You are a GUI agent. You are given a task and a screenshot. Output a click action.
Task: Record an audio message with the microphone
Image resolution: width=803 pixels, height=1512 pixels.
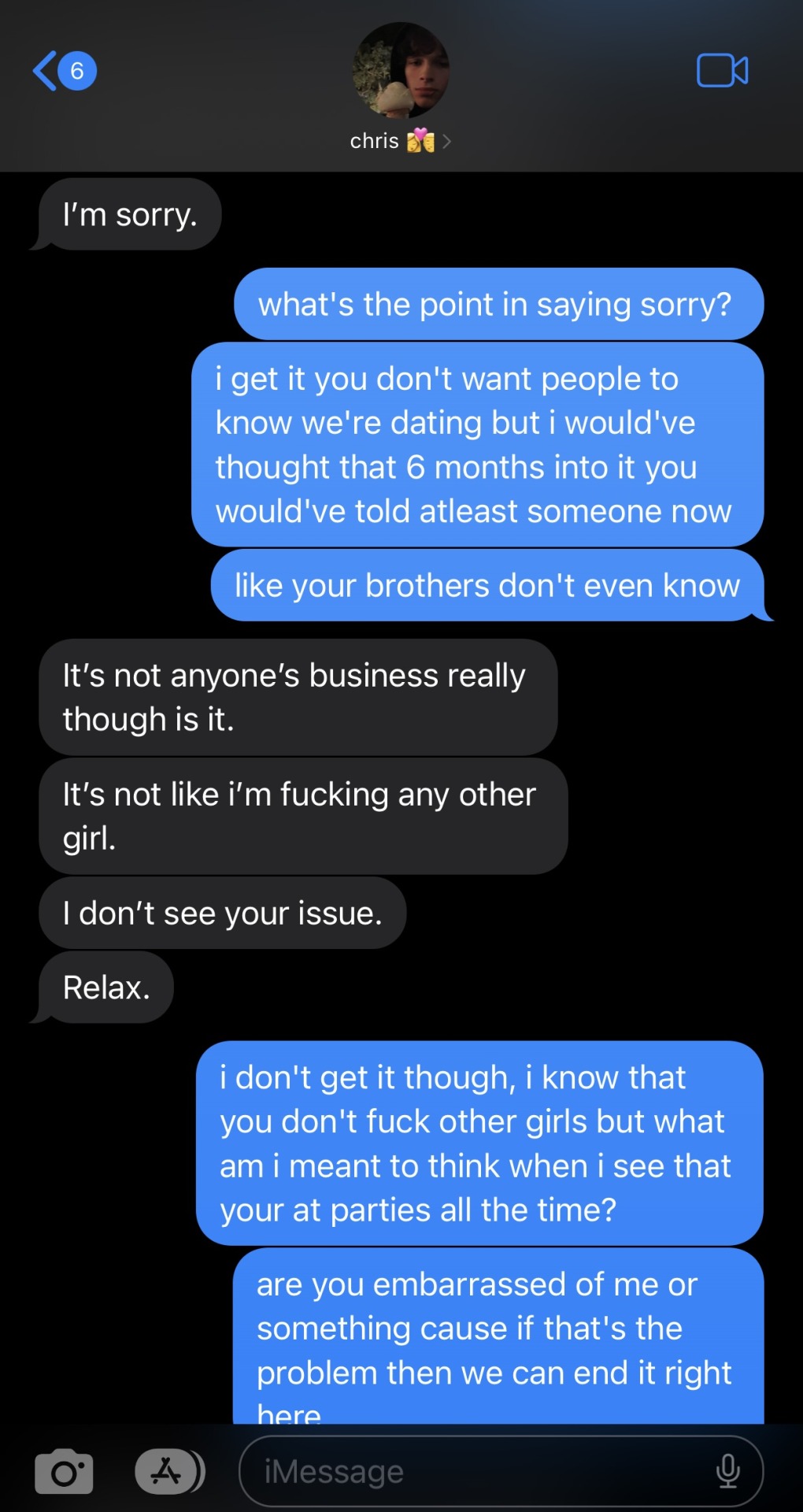728,1471
